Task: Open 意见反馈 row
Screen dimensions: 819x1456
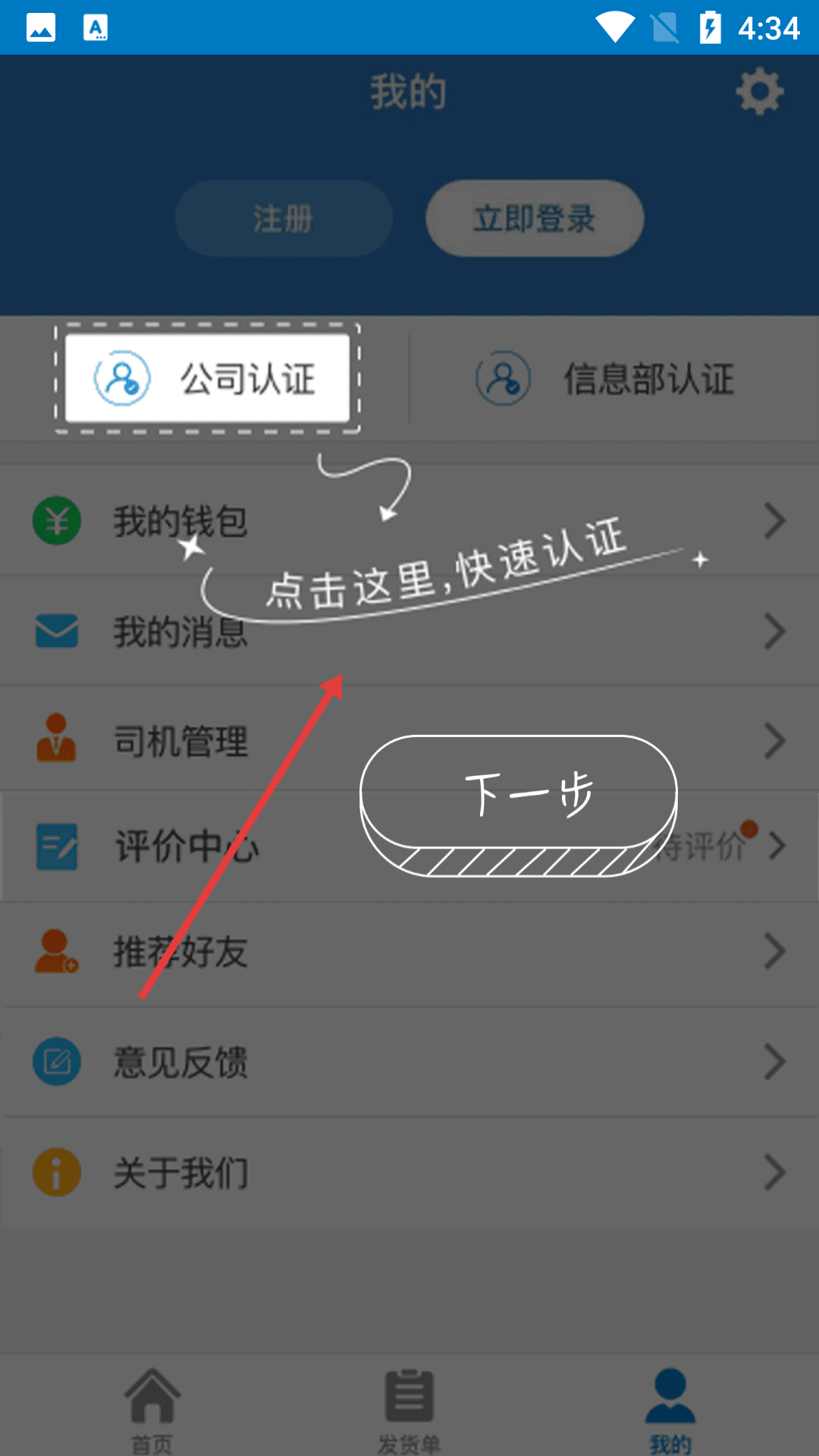Action: 409,1062
